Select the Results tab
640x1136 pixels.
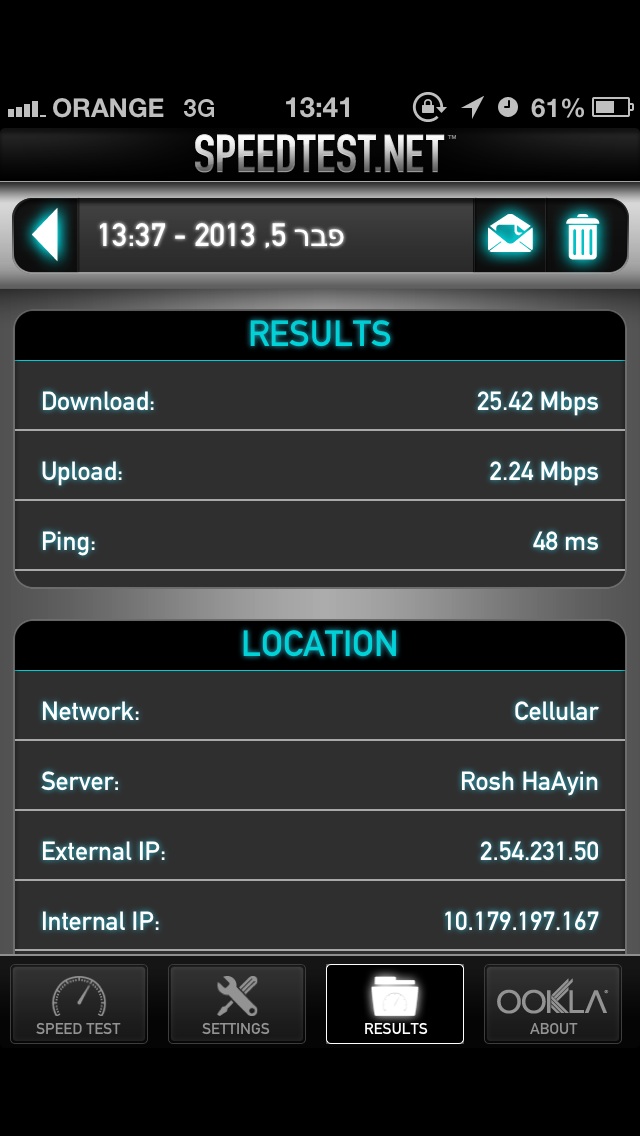pyautogui.click(x=395, y=1004)
